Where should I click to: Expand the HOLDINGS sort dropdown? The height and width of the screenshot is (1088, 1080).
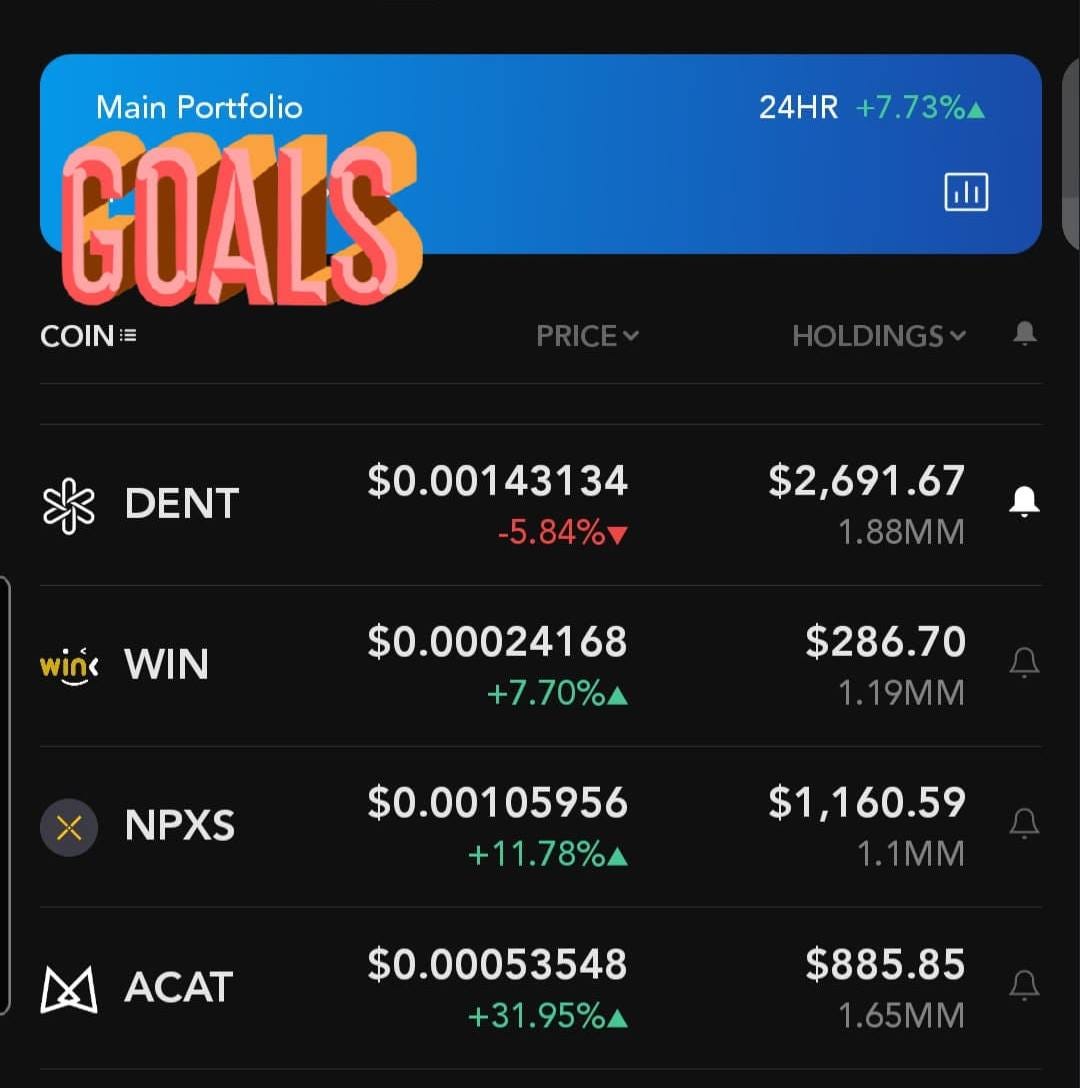[879, 336]
